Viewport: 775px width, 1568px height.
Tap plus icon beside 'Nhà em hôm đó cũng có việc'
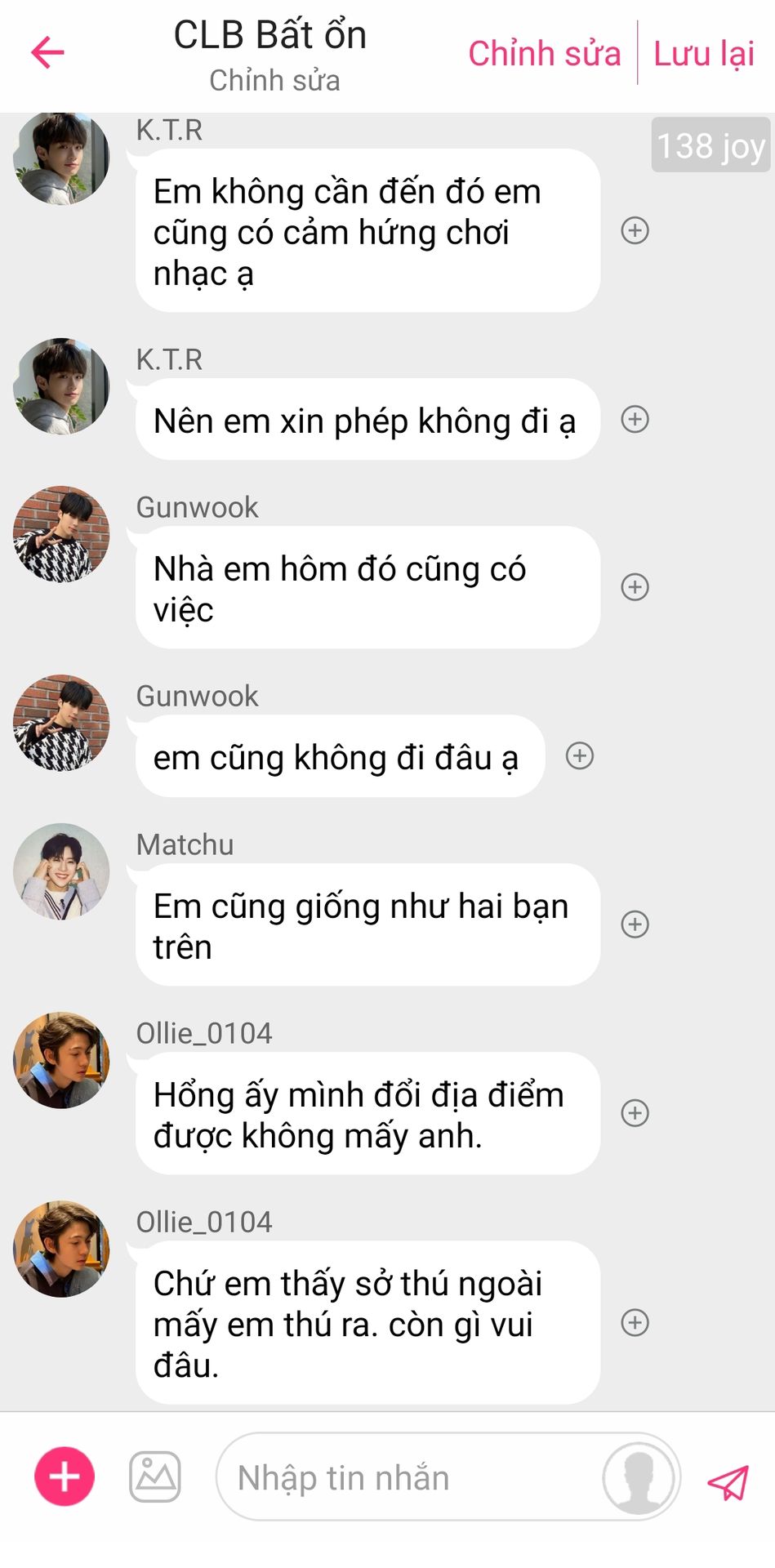click(x=635, y=587)
